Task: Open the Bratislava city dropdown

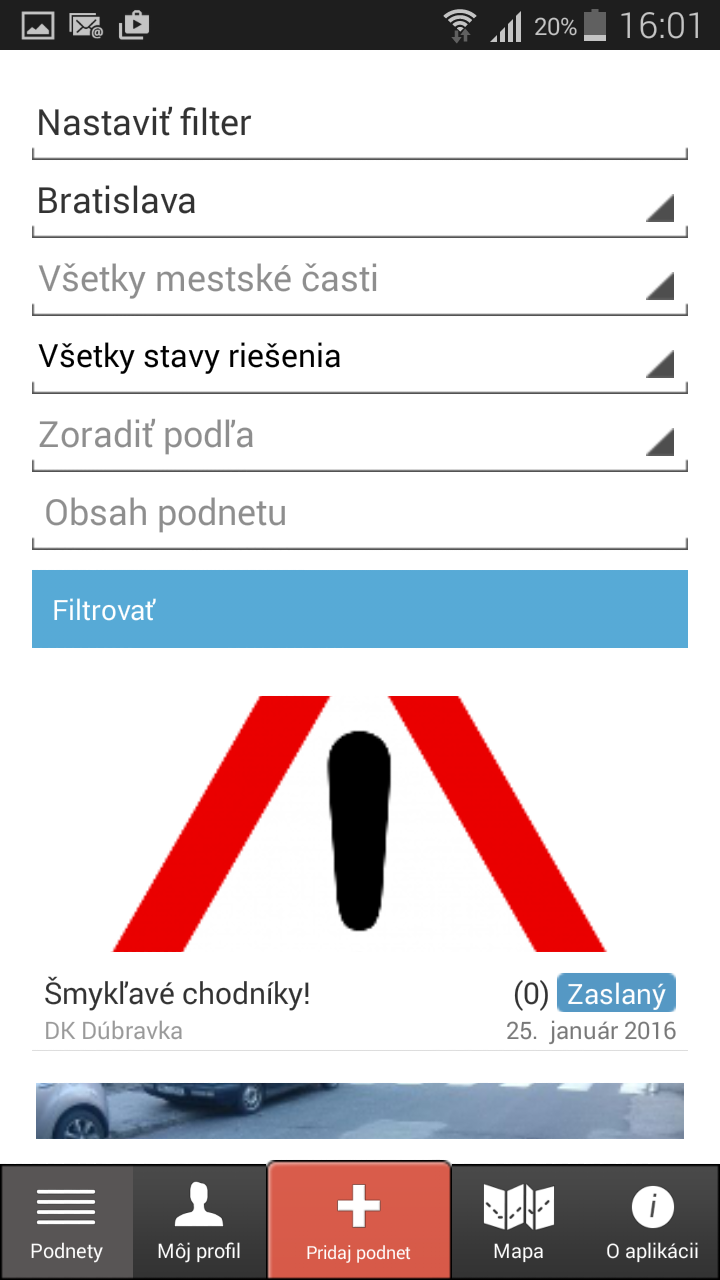Action: 360,202
